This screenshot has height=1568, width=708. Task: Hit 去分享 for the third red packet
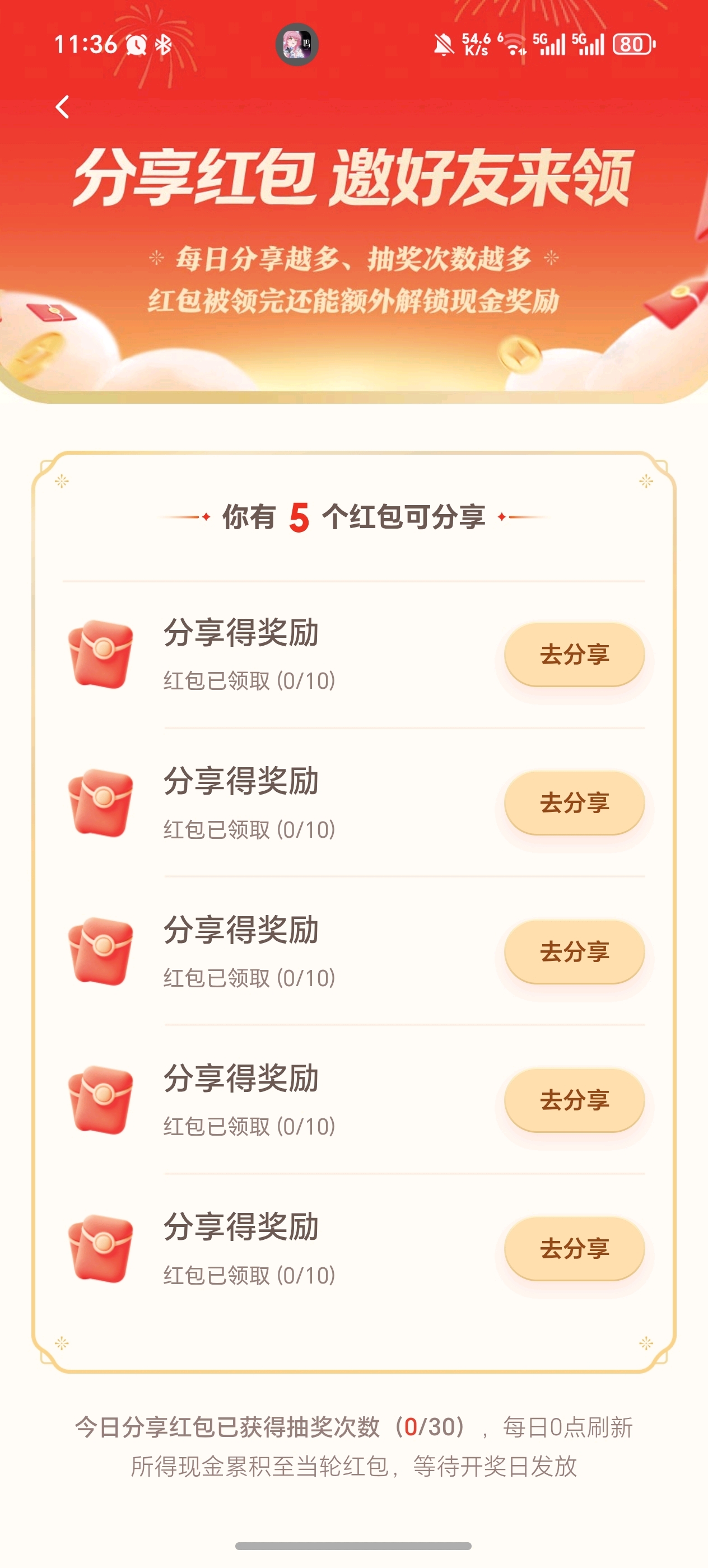[574, 951]
